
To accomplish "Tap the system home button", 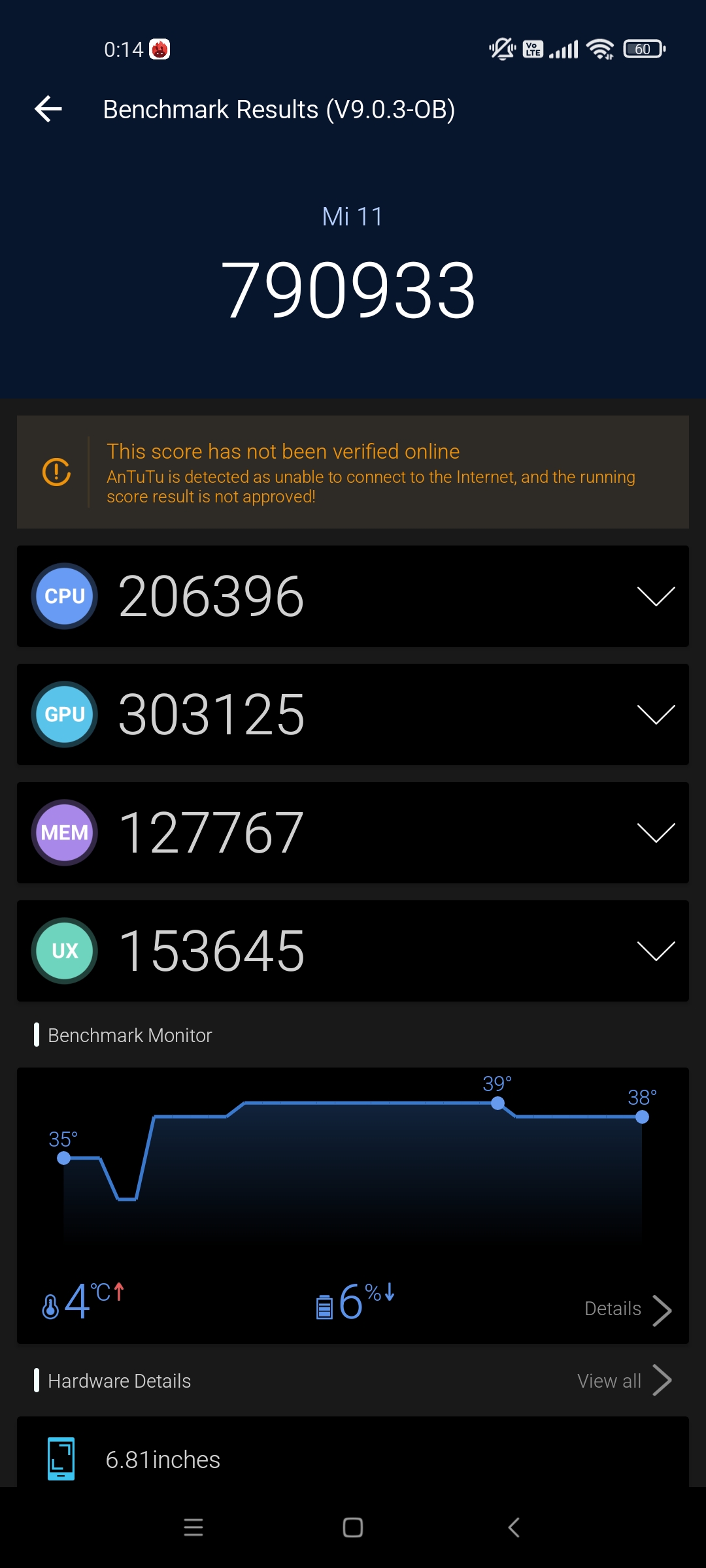I will coord(353,1527).
